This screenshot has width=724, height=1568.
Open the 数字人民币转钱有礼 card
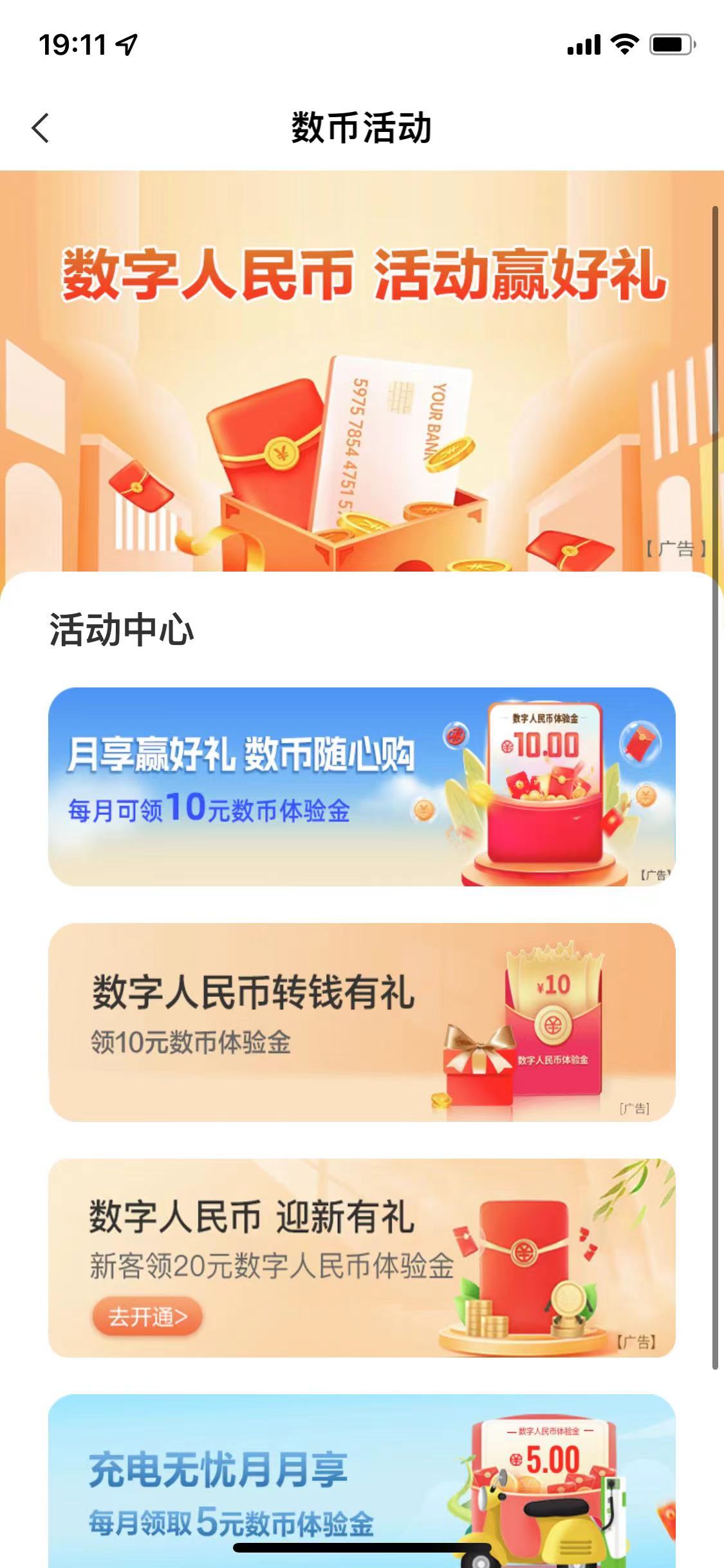point(362,1022)
